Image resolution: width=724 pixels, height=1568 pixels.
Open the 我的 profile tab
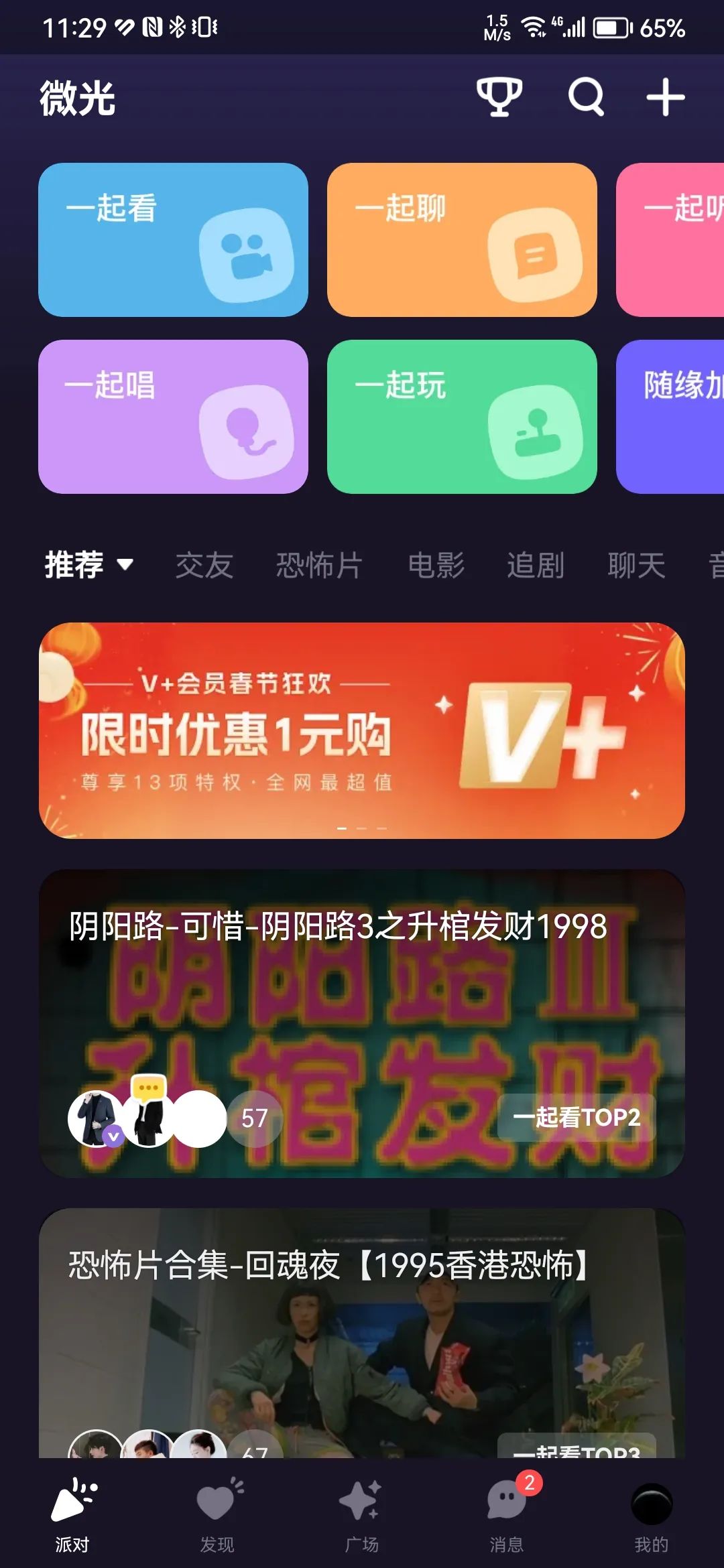[652, 1514]
